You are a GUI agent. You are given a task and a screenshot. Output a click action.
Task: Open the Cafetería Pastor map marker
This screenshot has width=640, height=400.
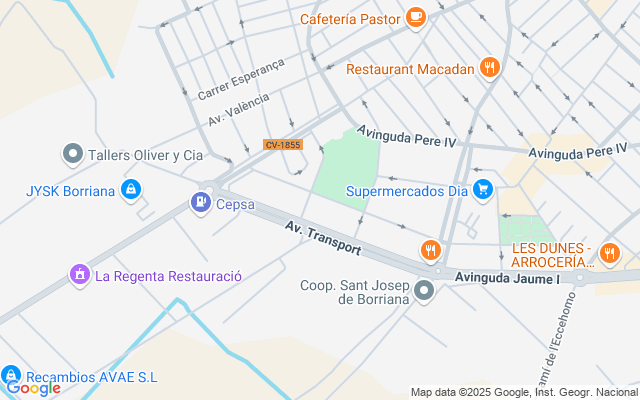416,18
